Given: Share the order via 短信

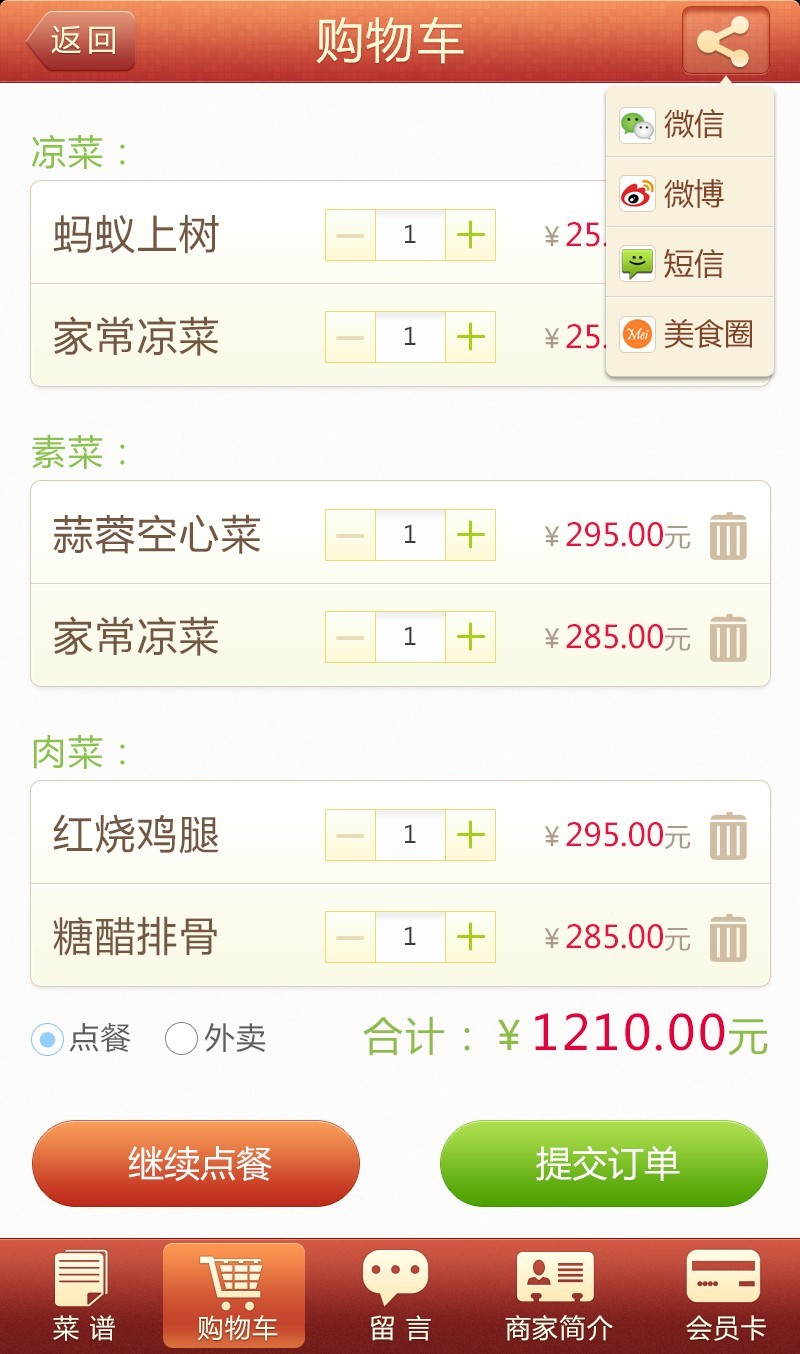Looking at the screenshot, I should [689, 264].
